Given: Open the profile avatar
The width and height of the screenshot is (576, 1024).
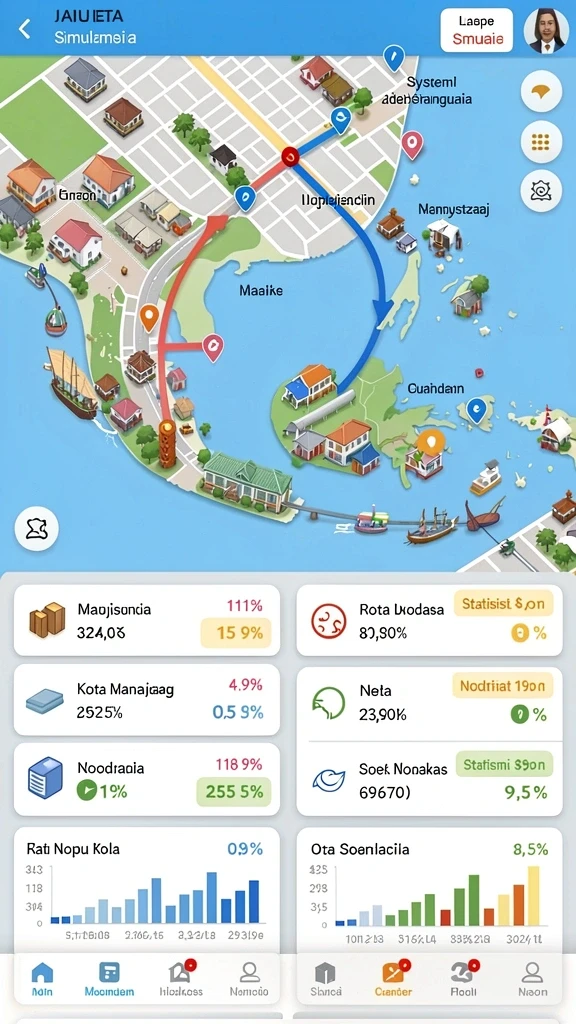Looking at the screenshot, I should coord(546,30).
